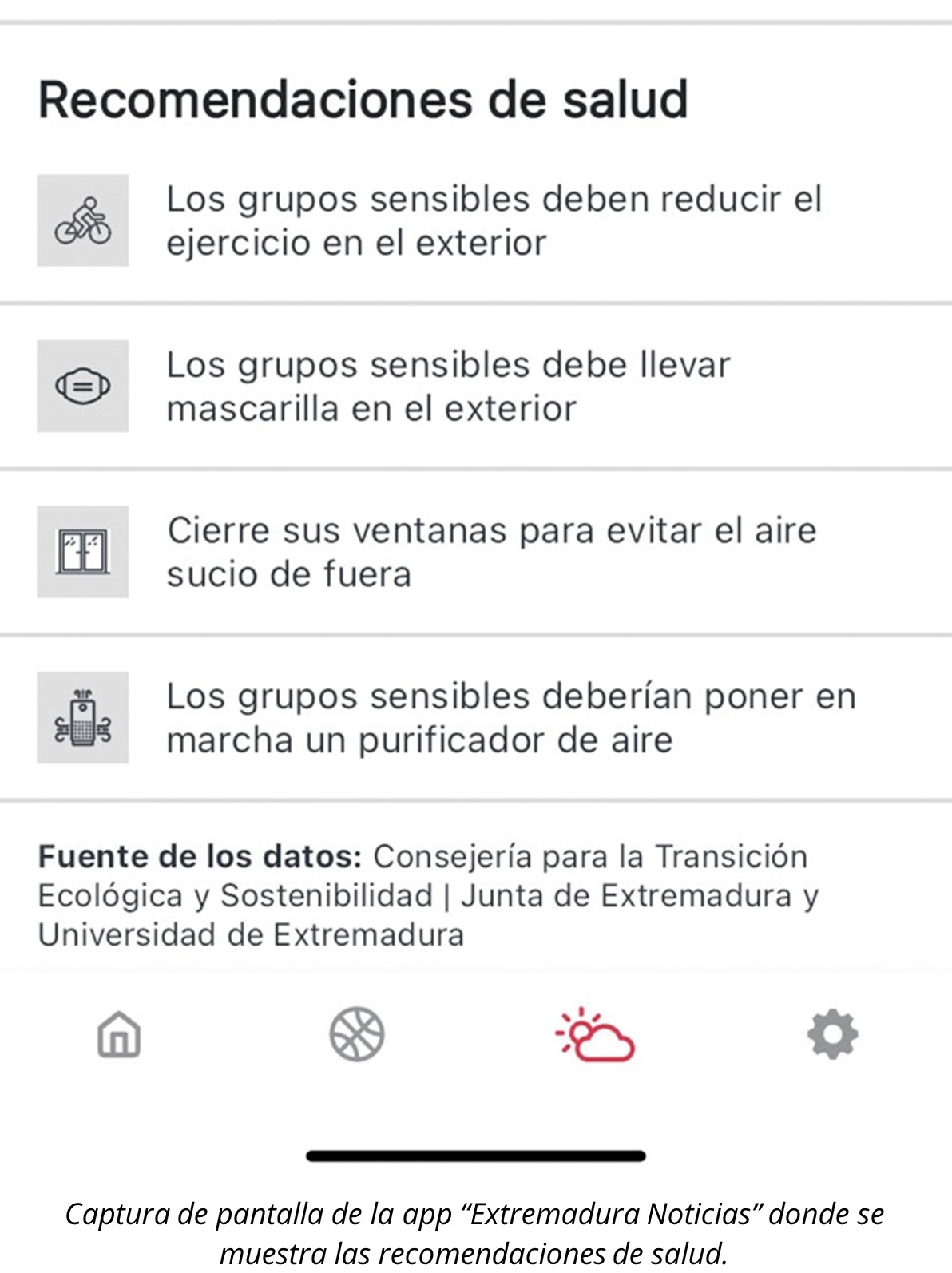Switch to the home tab
The image size is (952, 1273).
click(x=119, y=1035)
